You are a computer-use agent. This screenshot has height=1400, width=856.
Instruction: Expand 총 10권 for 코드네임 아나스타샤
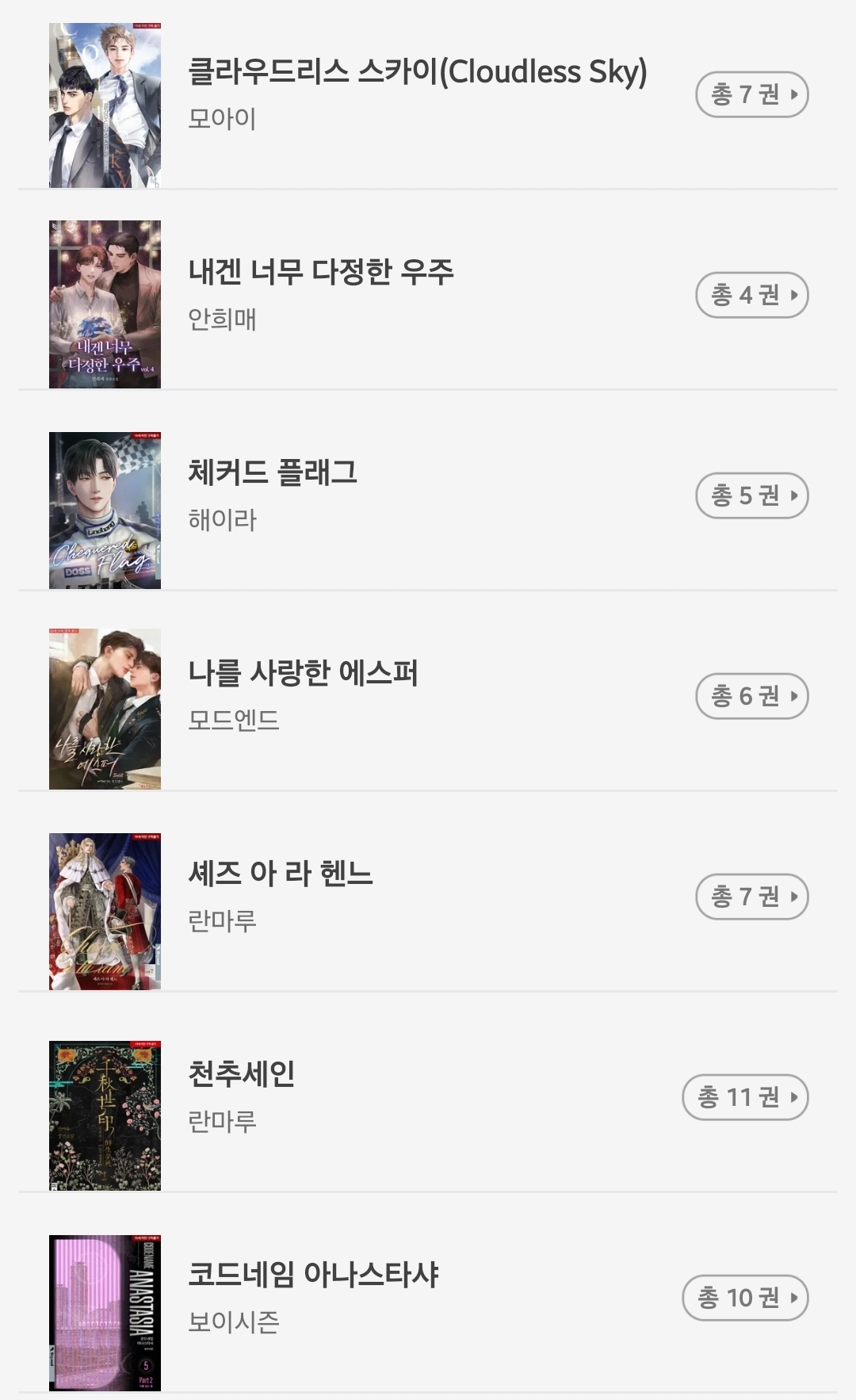pyautogui.click(x=745, y=1299)
